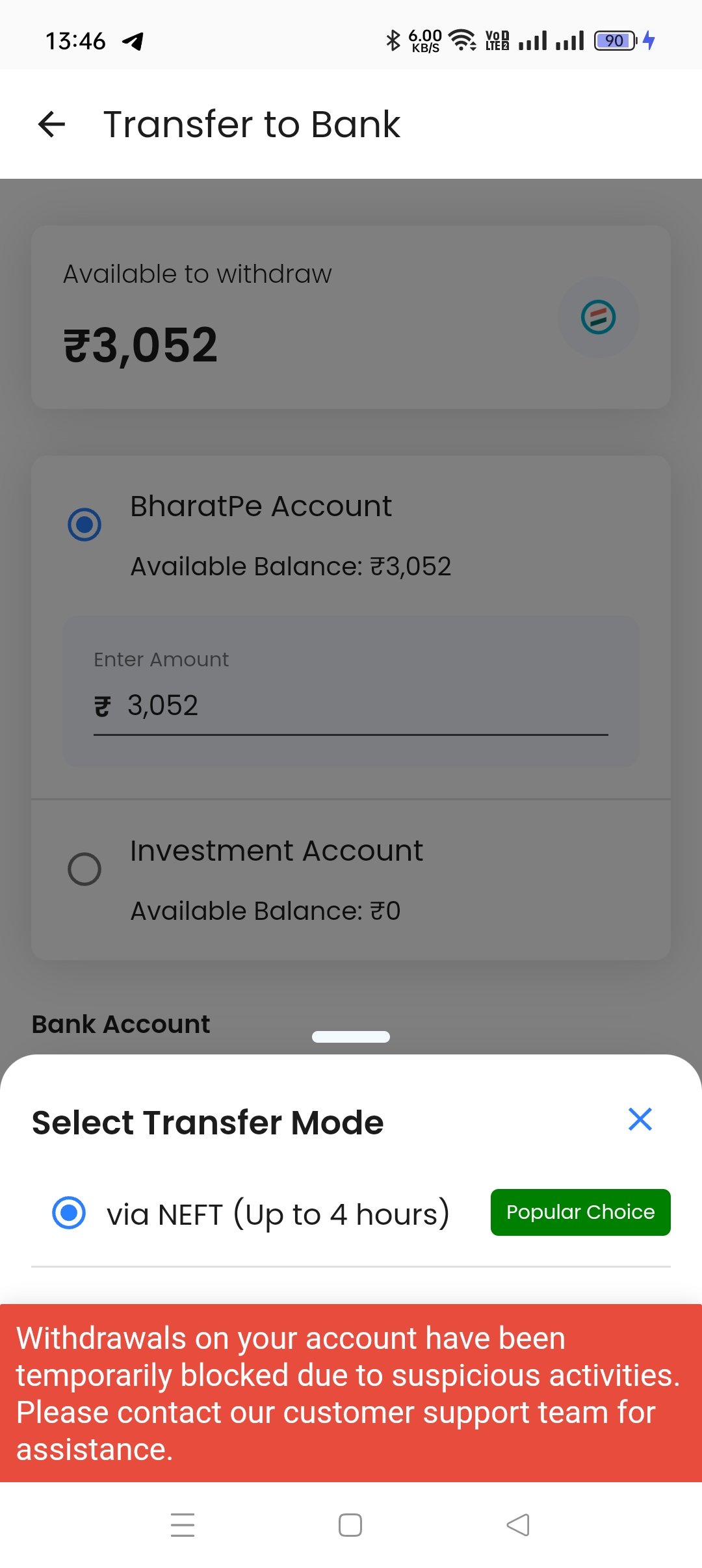Viewport: 702px width, 1568px height.
Task: Select via NEFT transfer mode
Action: tap(69, 1213)
